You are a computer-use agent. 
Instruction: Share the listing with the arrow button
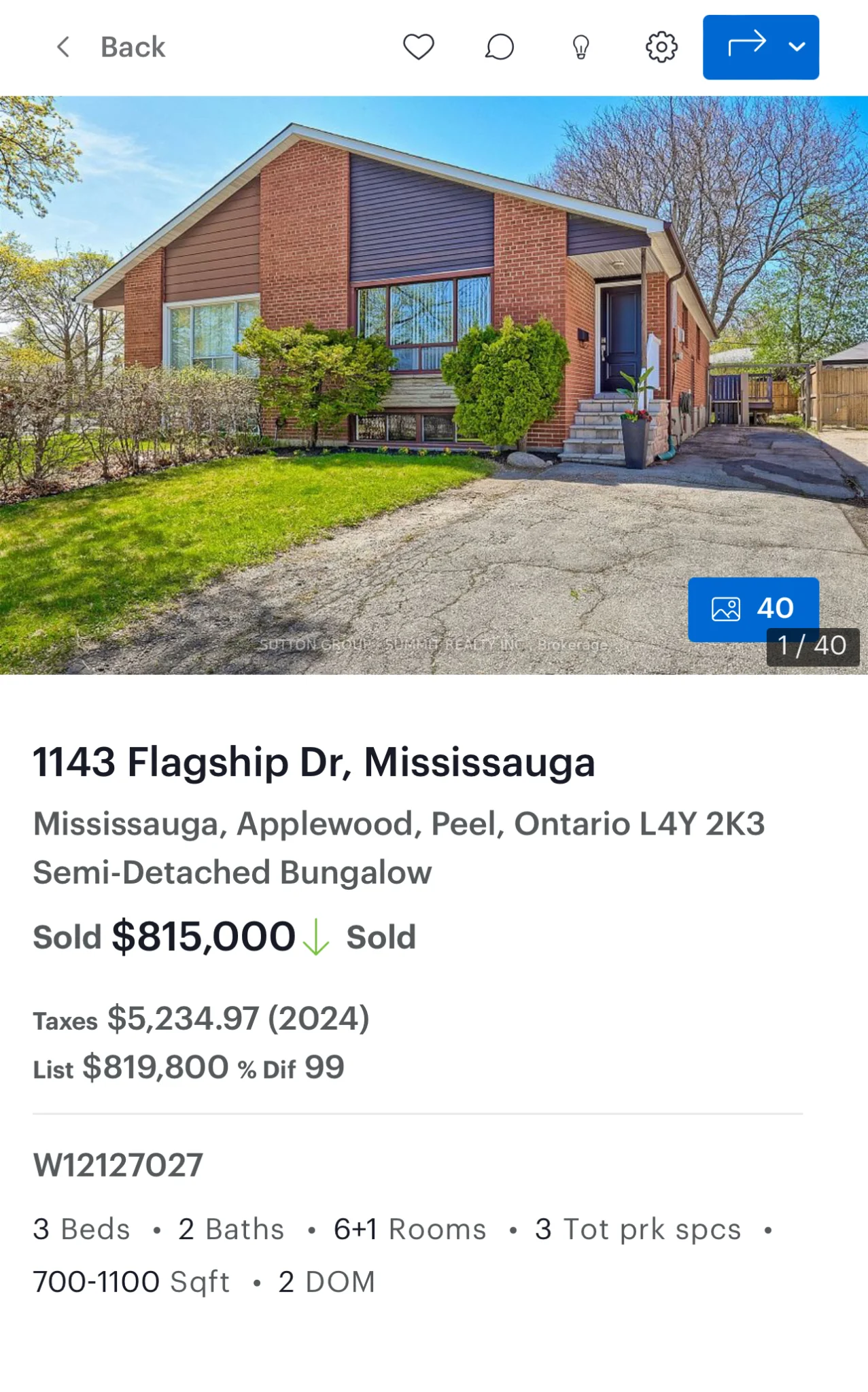pos(746,46)
